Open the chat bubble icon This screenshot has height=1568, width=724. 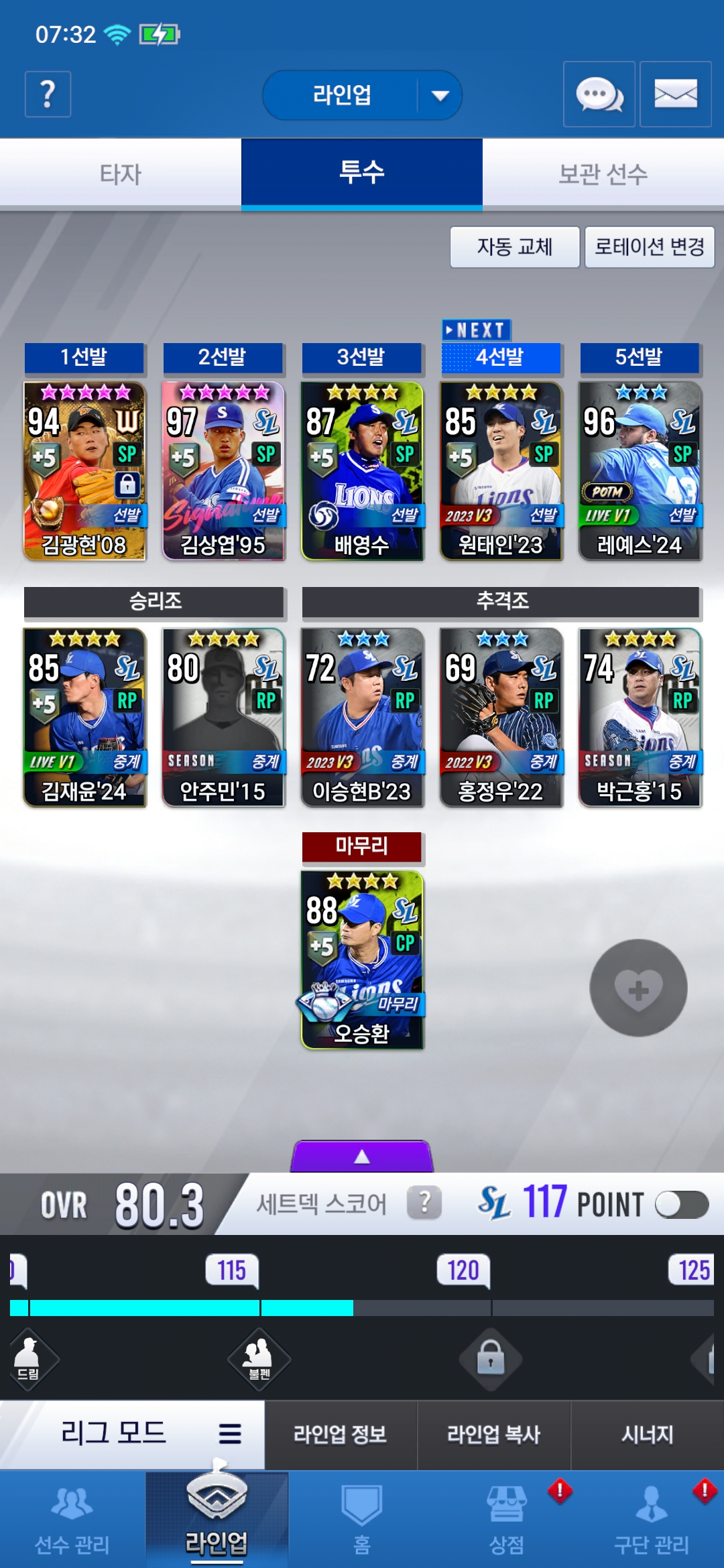(x=599, y=94)
